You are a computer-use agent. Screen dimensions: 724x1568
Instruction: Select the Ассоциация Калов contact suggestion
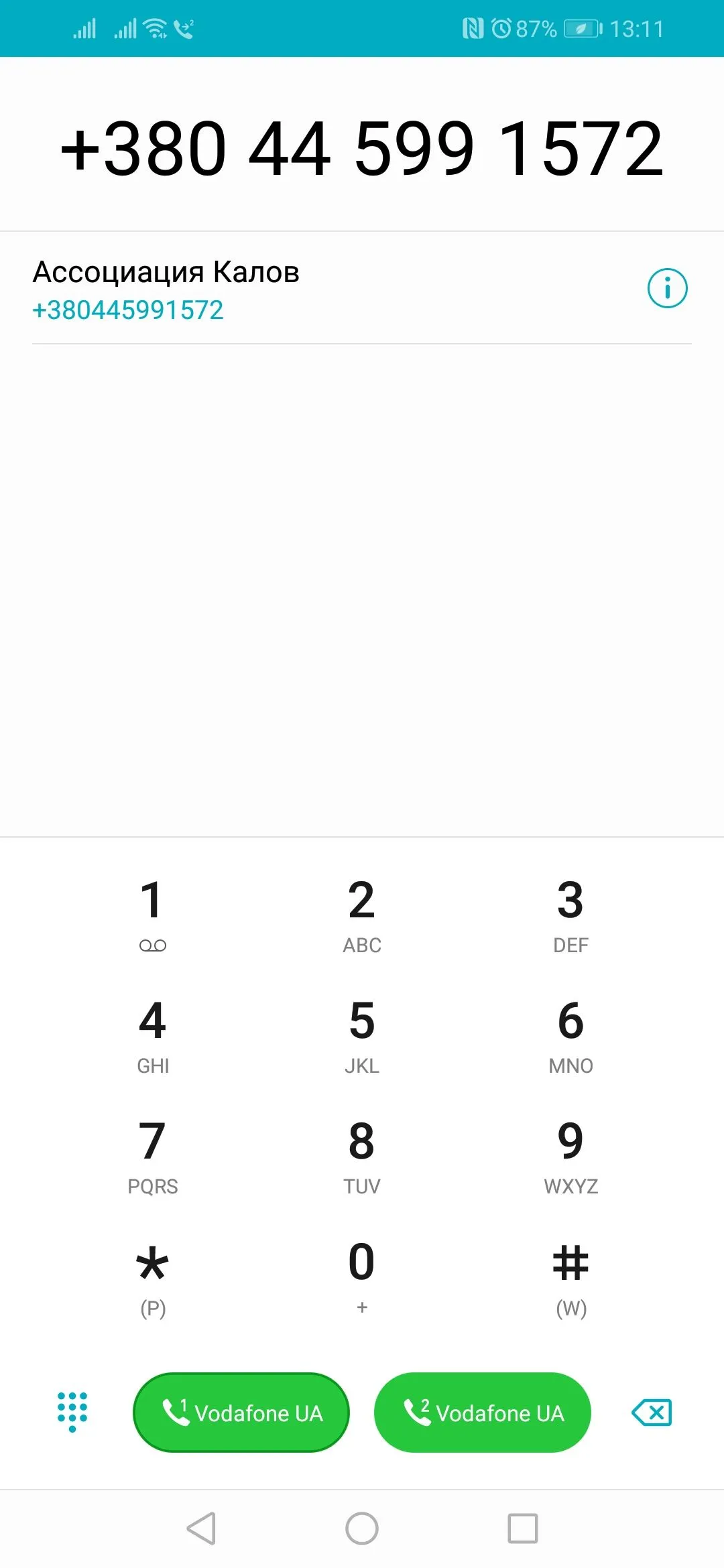pos(268,289)
